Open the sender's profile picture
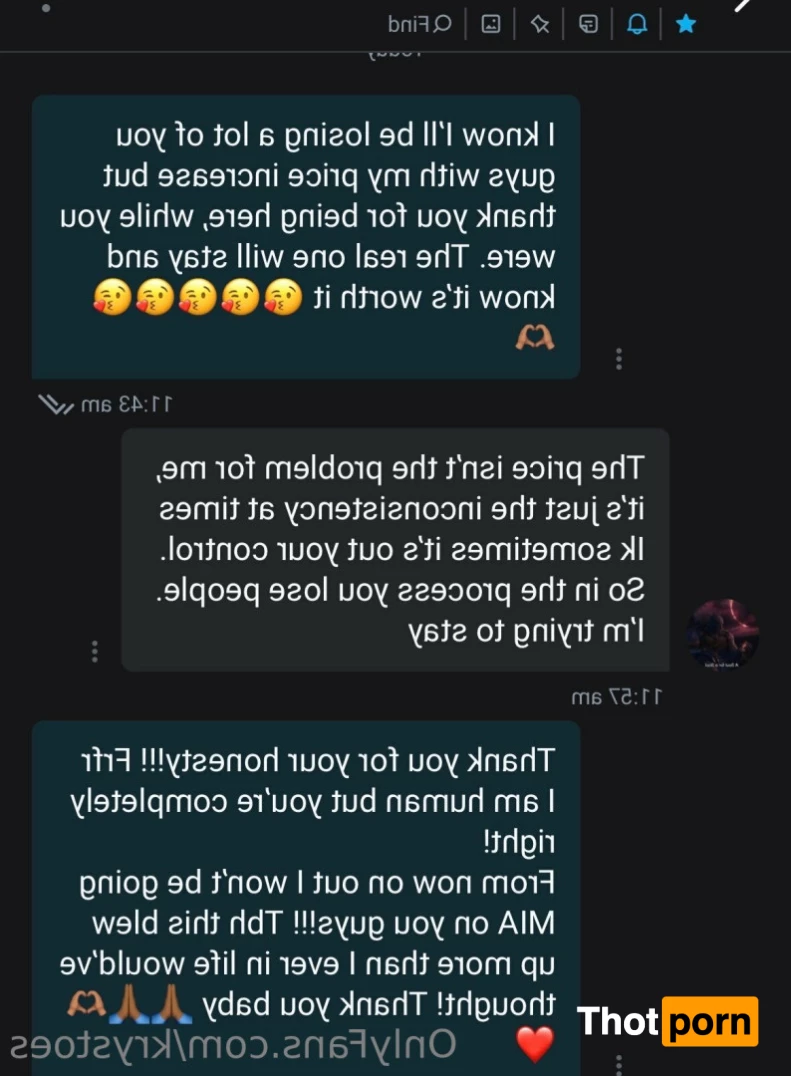The width and height of the screenshot is (791, 1076). tap(723, 635)
